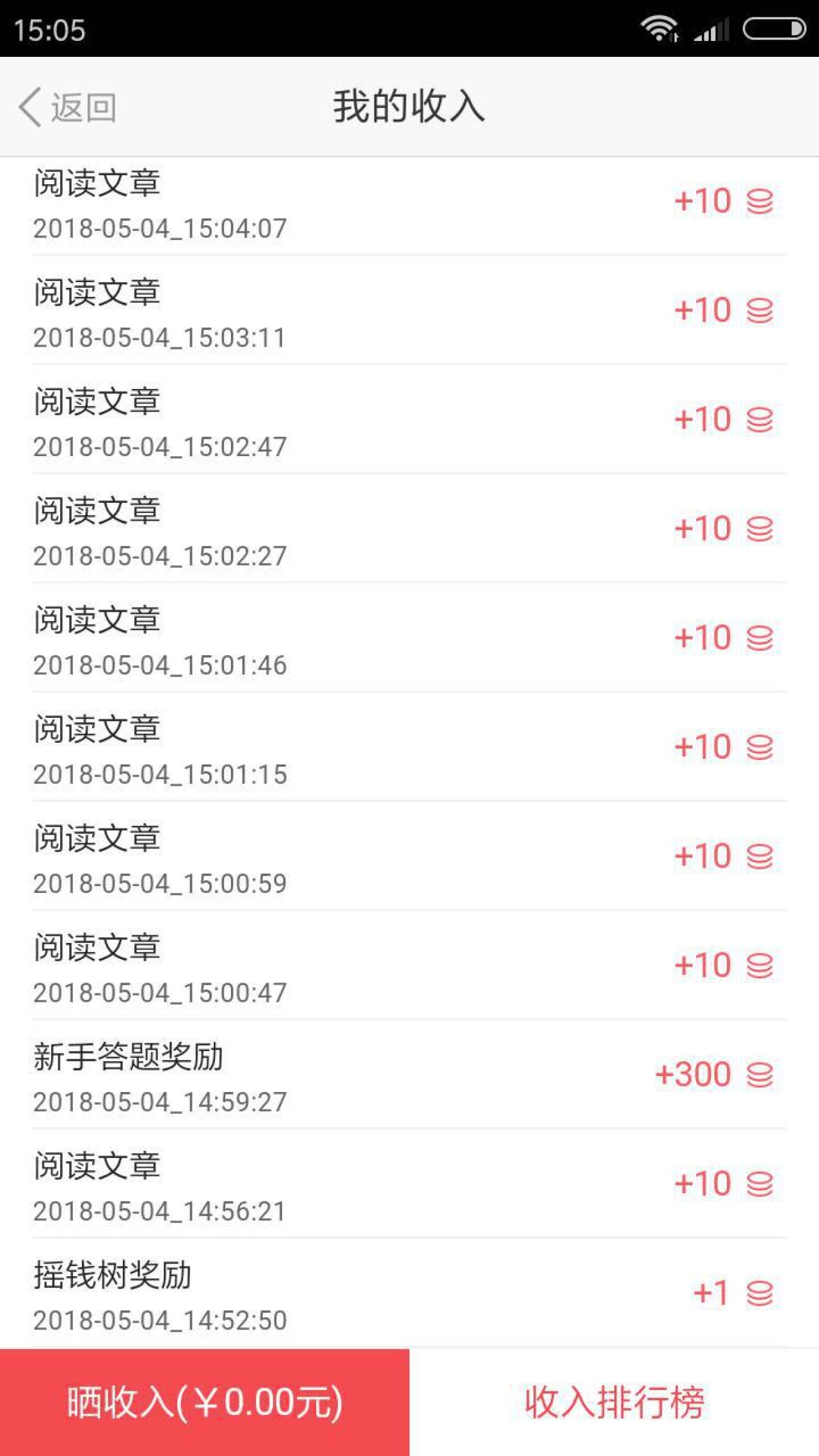The image size is (819, 1456).
Task: Go back using the 返回 button
Action: 67,107
